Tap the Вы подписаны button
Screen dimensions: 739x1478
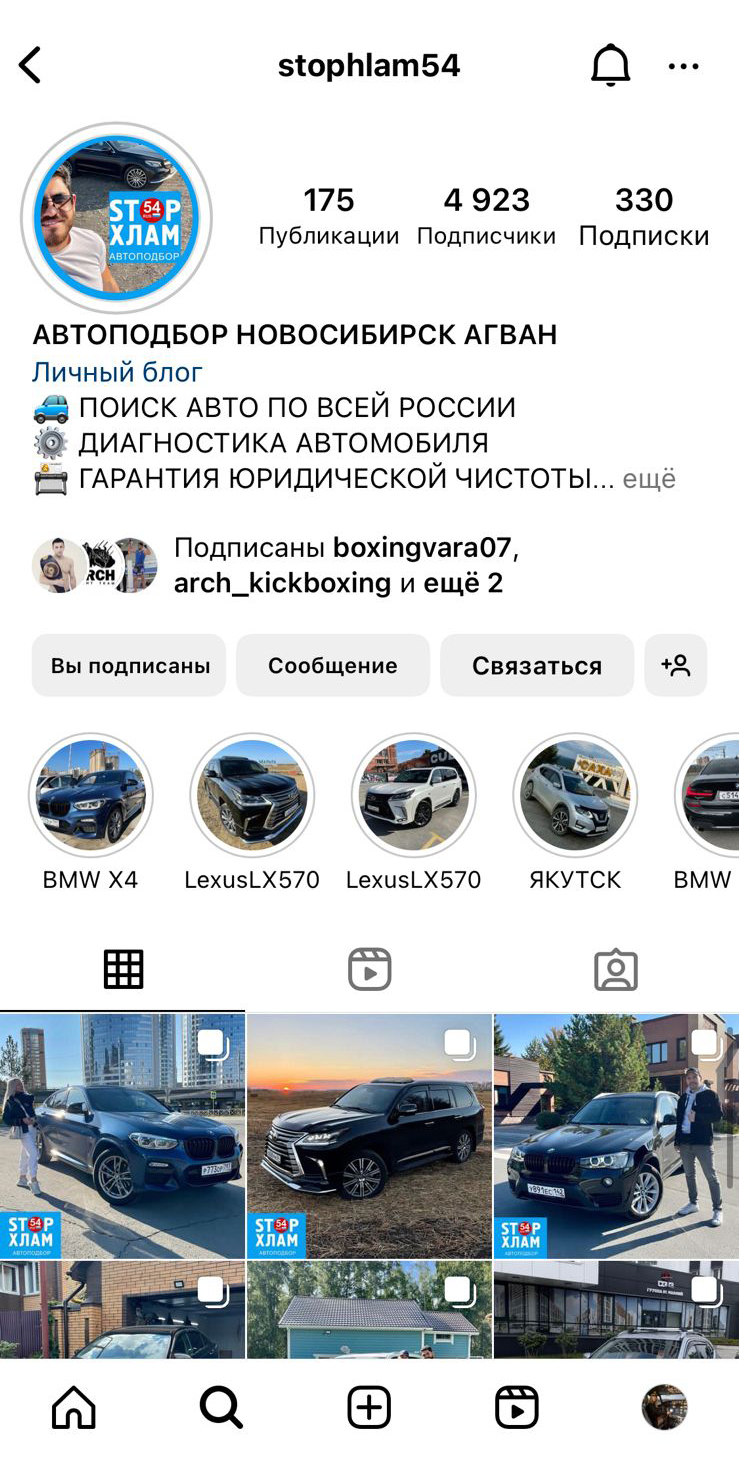point(129,665)
